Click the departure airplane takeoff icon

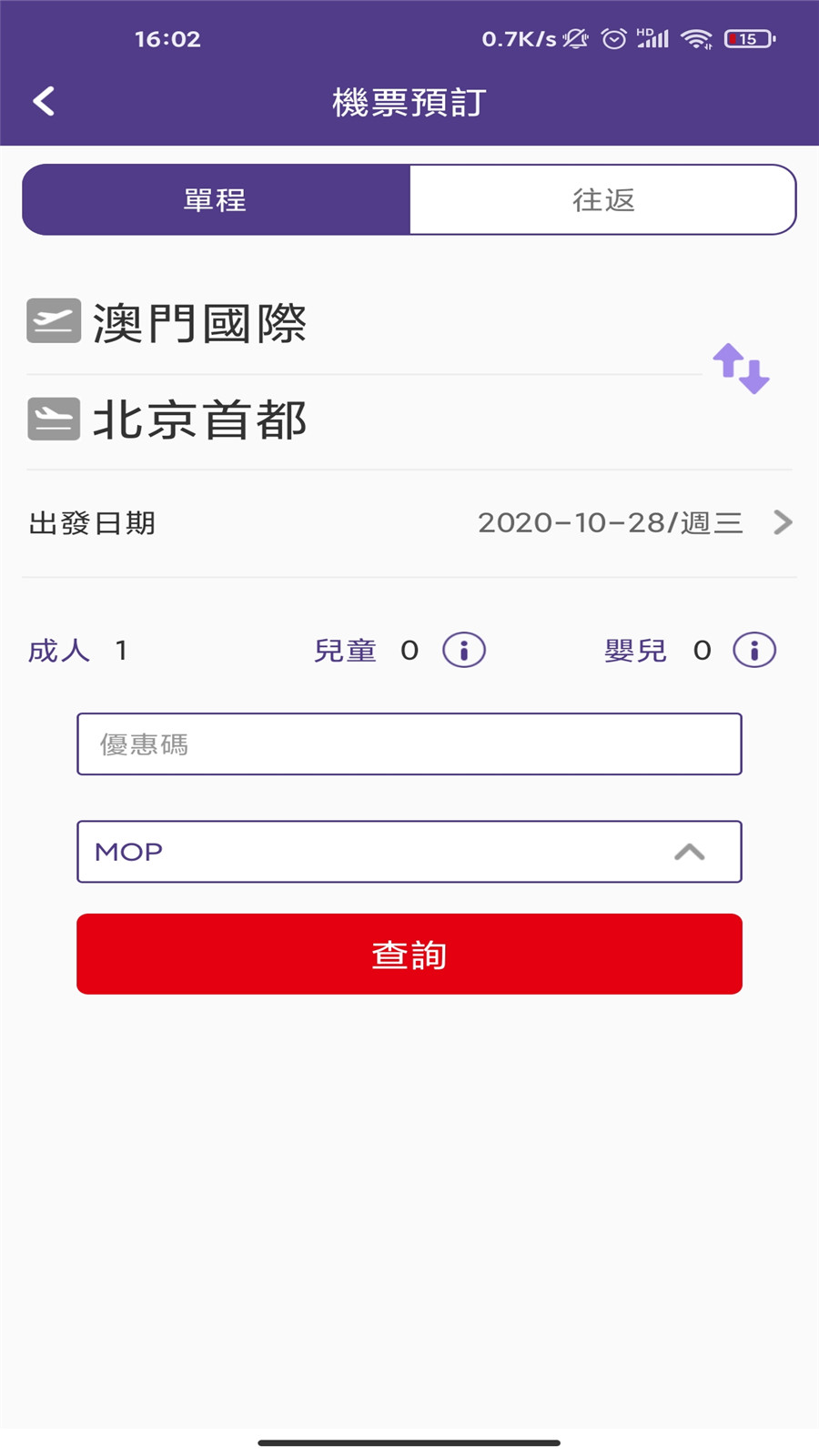[x=52, y=319]
